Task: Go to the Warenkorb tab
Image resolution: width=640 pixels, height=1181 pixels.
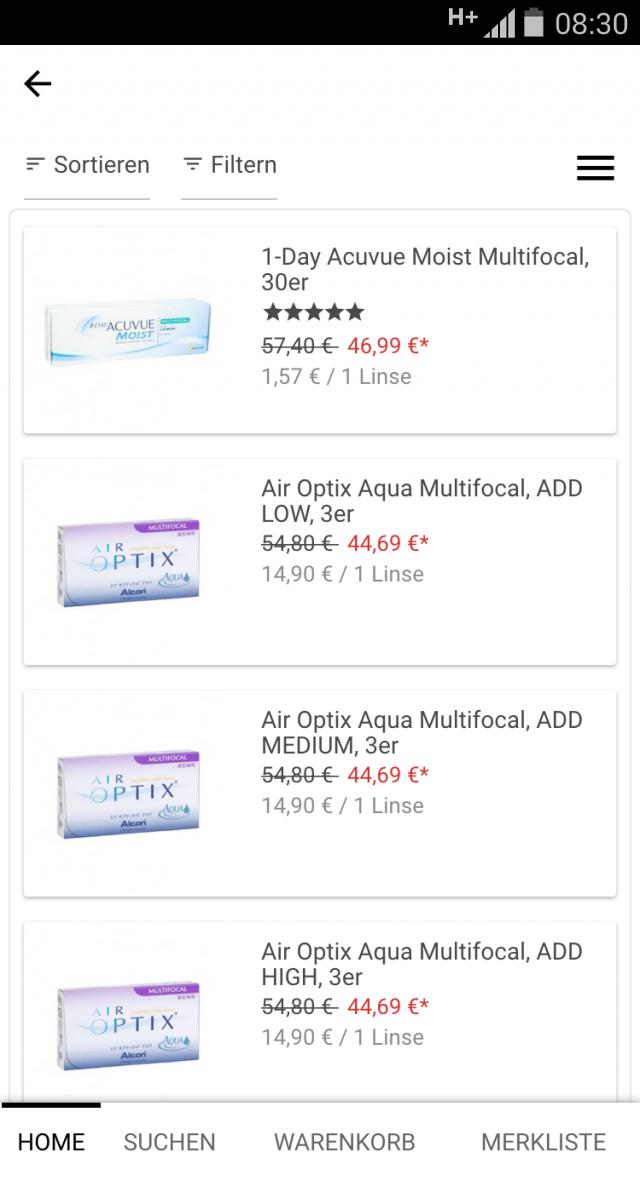Action: [344, 1142]
